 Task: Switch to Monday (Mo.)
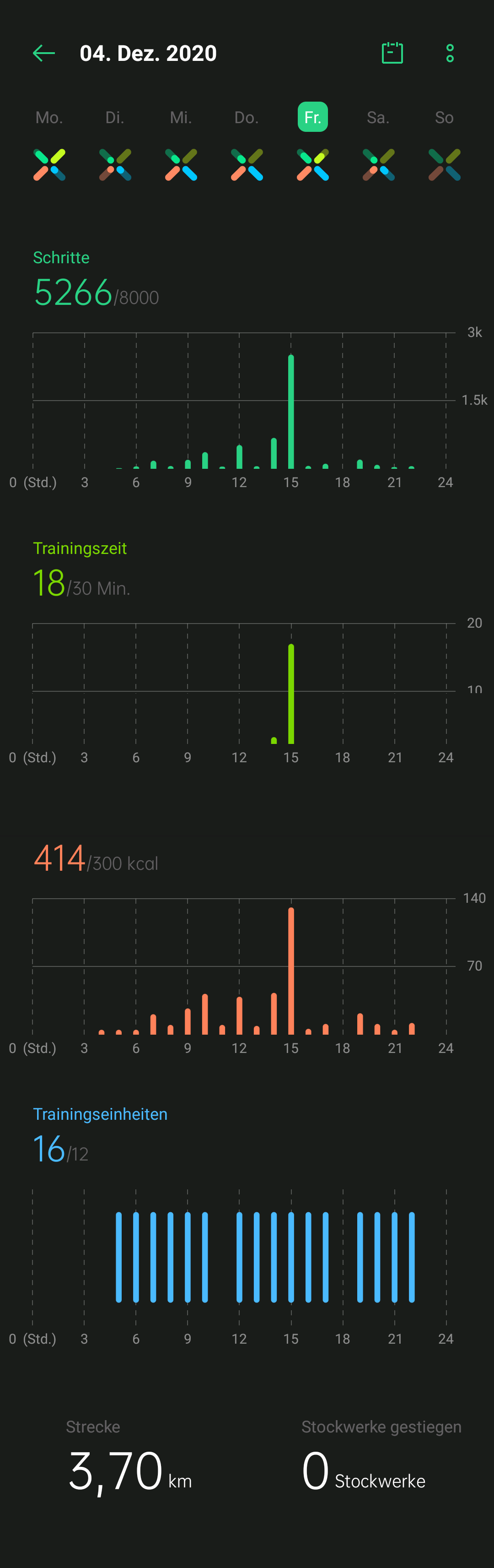click(x=49, y=118)
